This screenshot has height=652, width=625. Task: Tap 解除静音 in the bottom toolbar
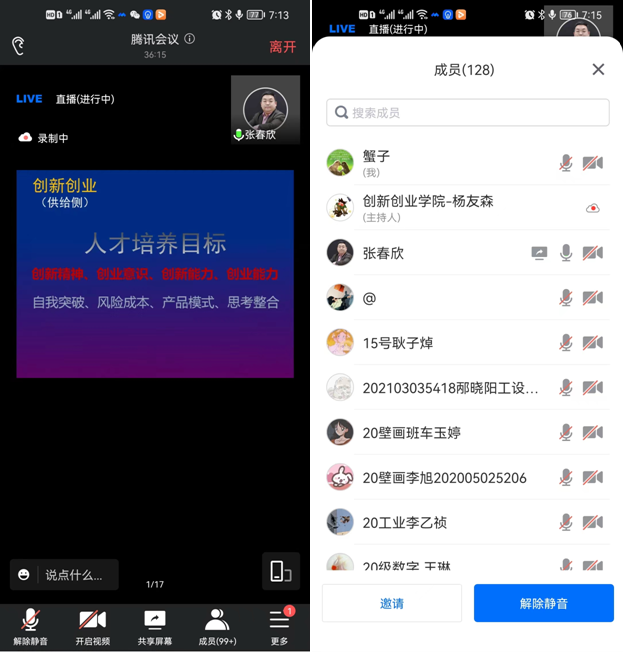coord(31,627)
